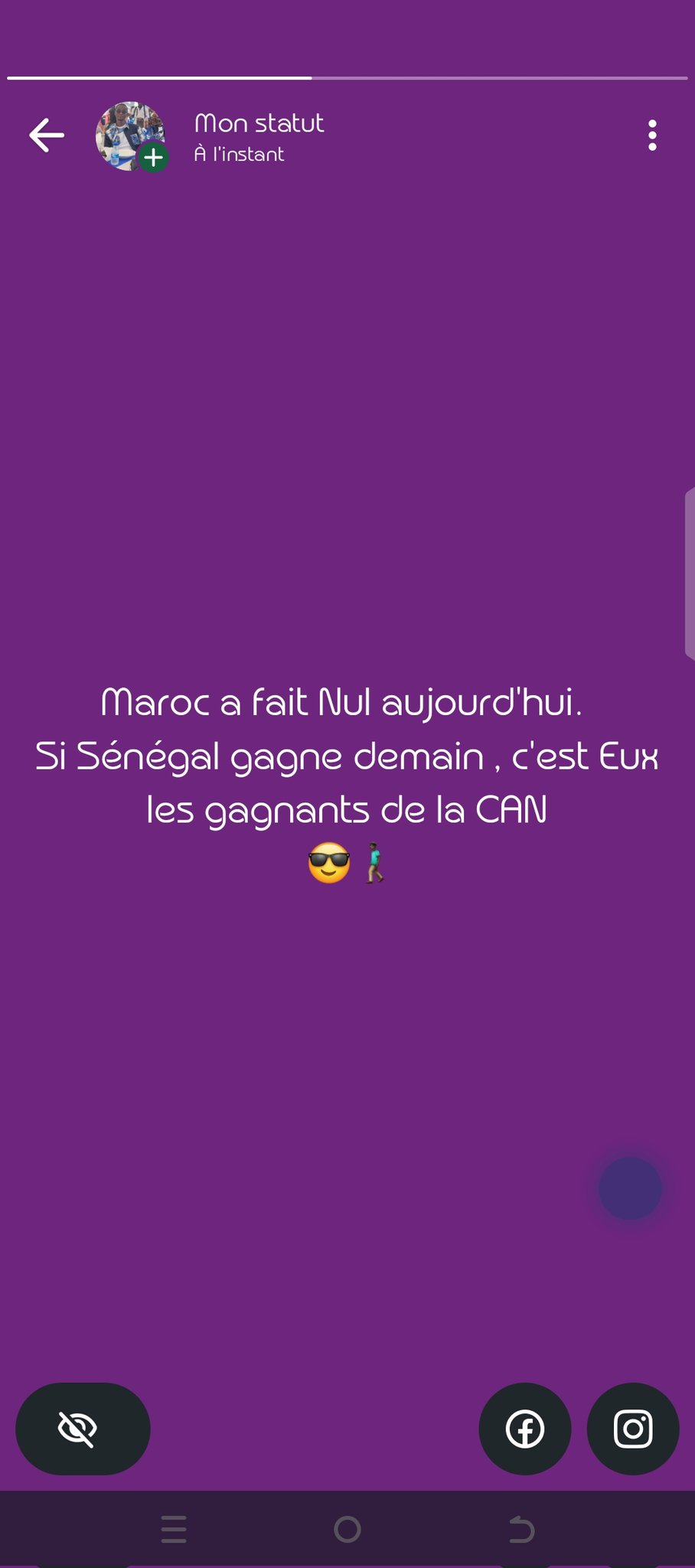Open recent apps from navigation bar
Viewport: 695px width, 1568px height.
click(174, 1529)
